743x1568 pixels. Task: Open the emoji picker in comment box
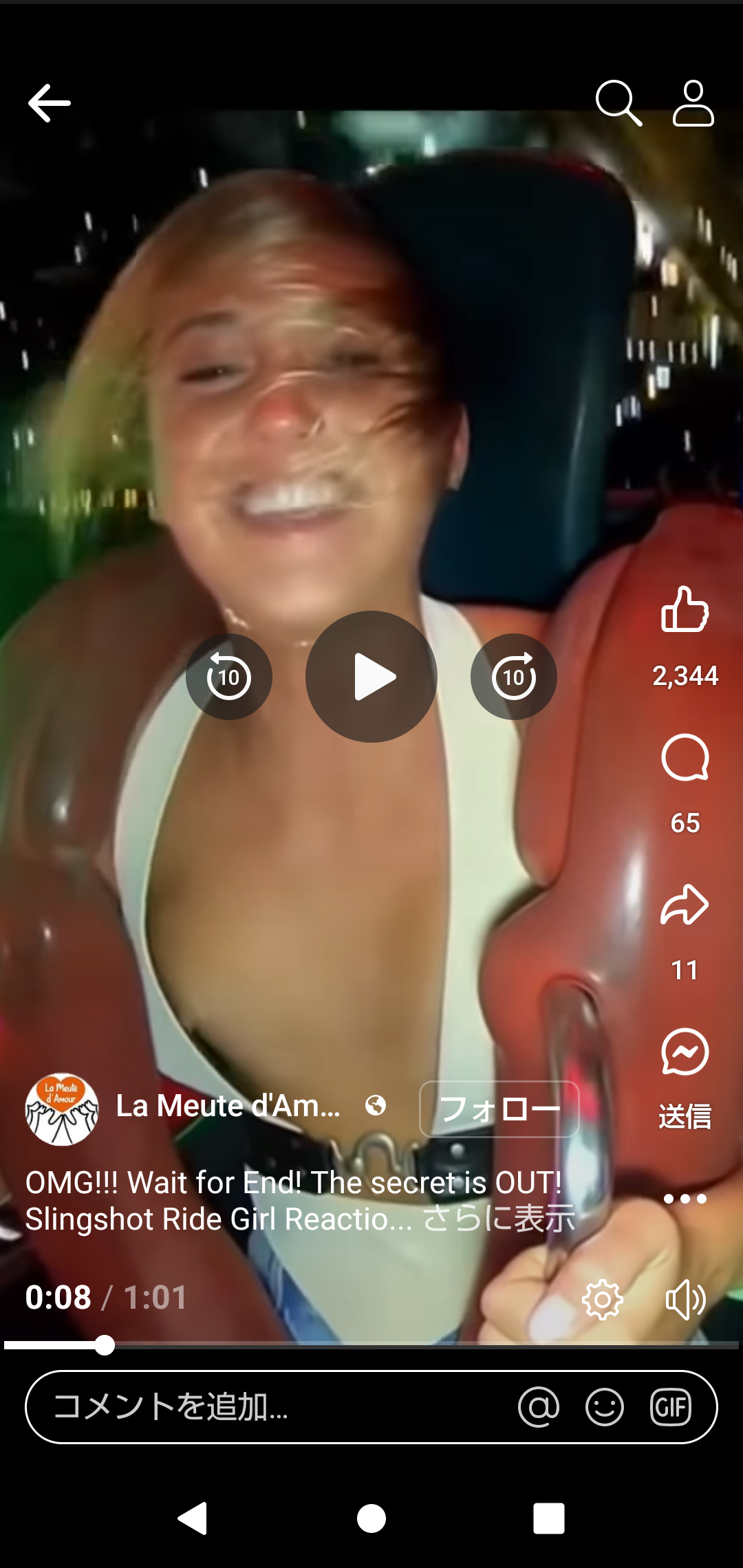[605, 1407]
